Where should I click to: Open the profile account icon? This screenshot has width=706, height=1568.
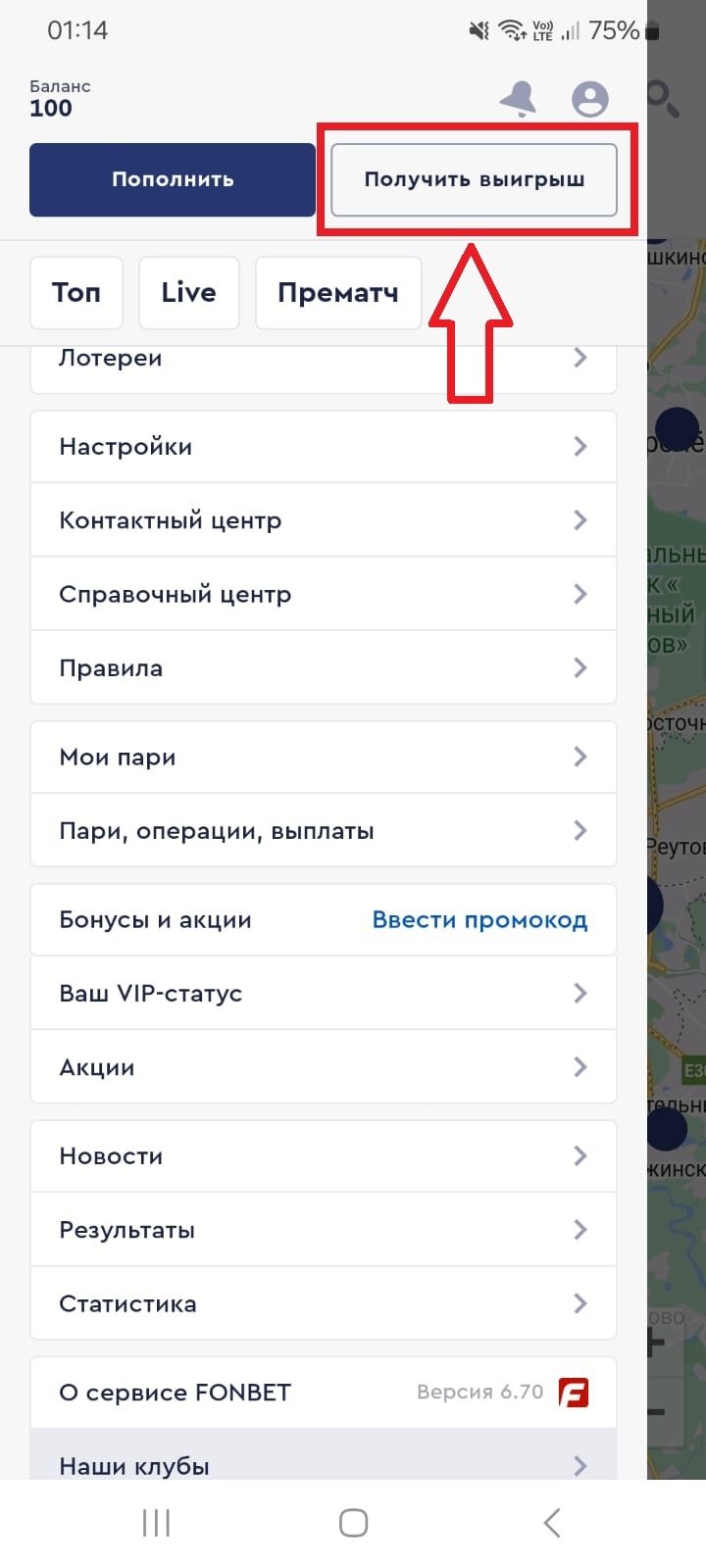(589, 99)
